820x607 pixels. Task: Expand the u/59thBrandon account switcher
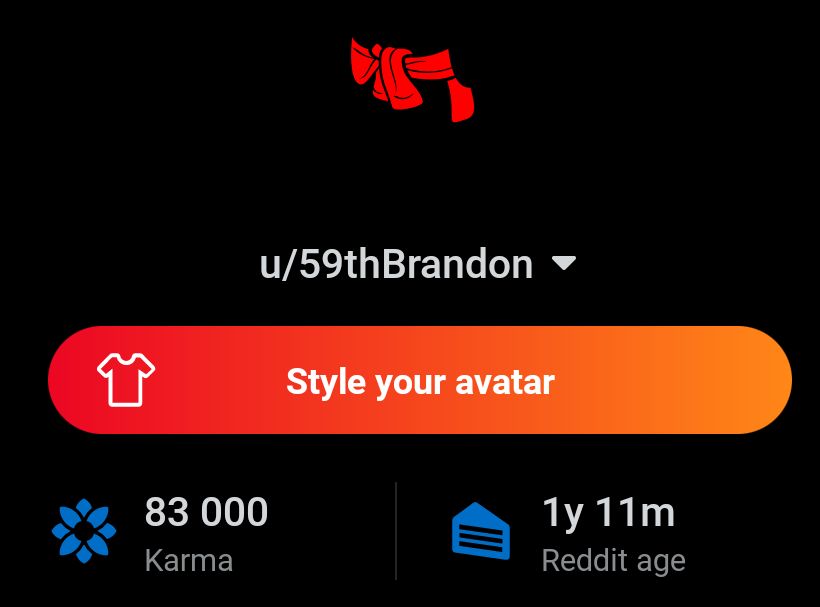point(564,264)
